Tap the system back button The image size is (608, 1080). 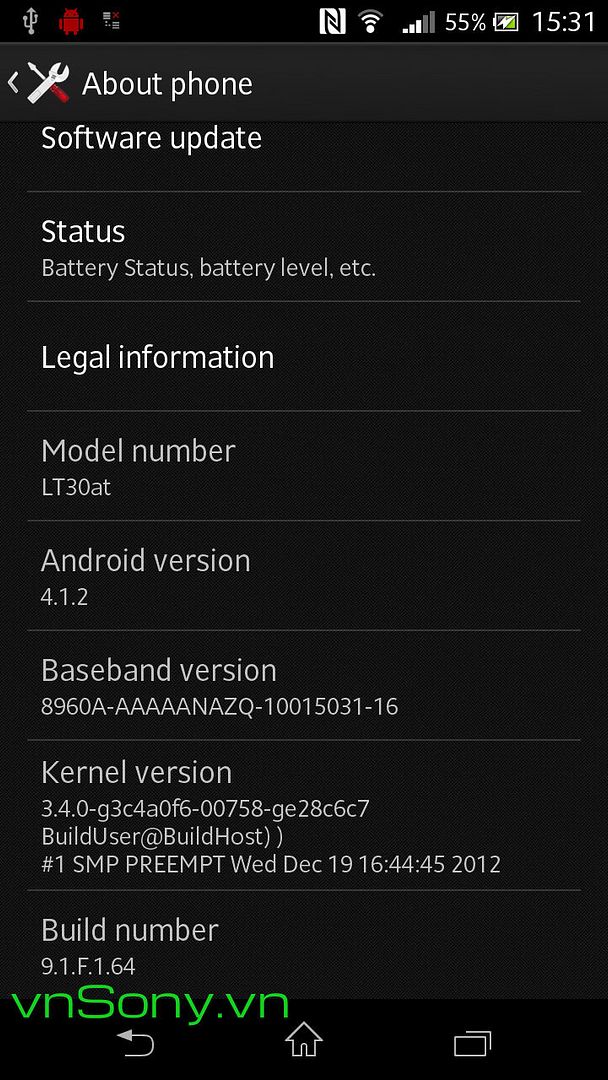pos(135,1042)
